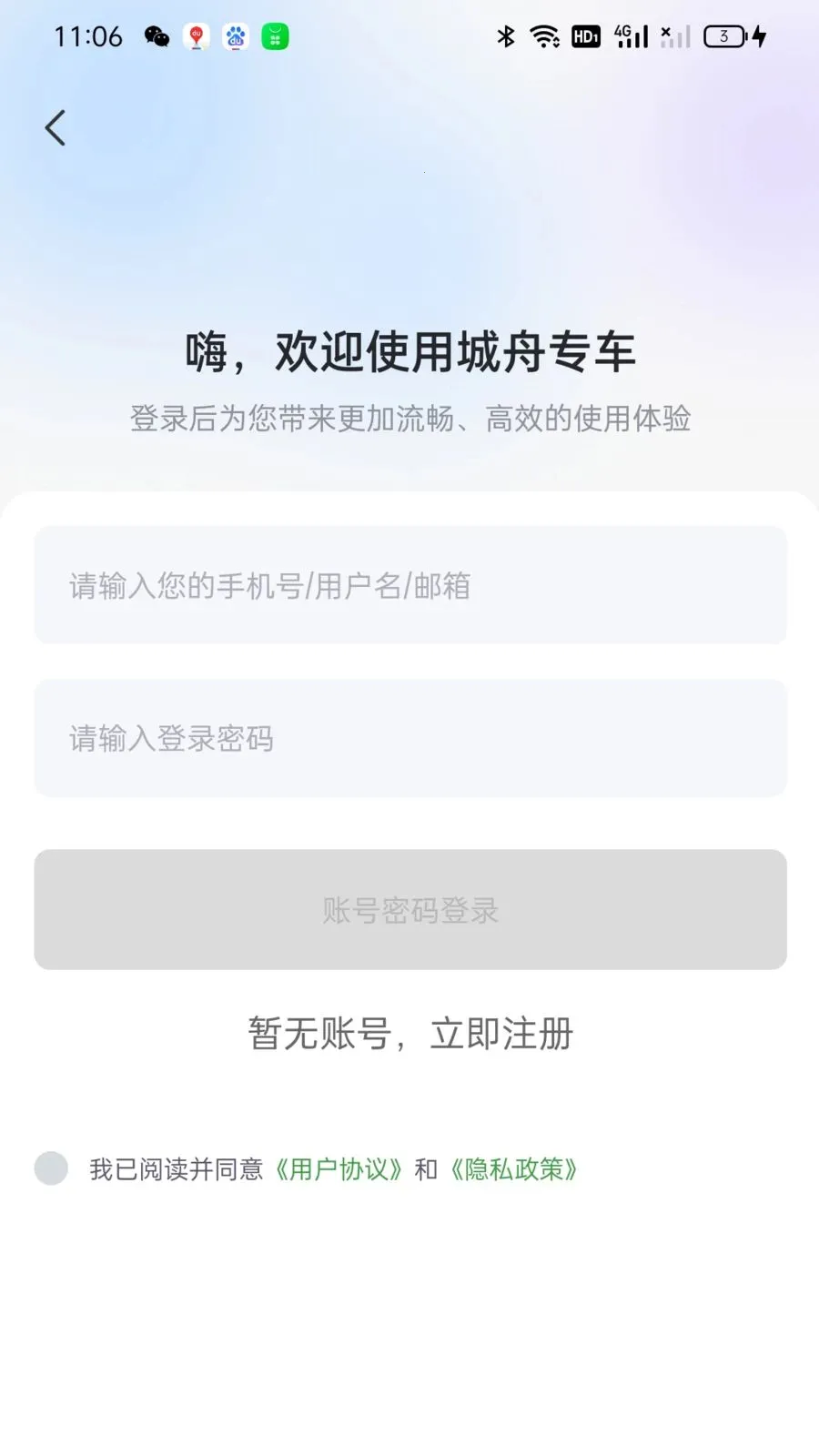
Task: Open the 《隐私政策》 link
Action: (x=513, y=1169)
